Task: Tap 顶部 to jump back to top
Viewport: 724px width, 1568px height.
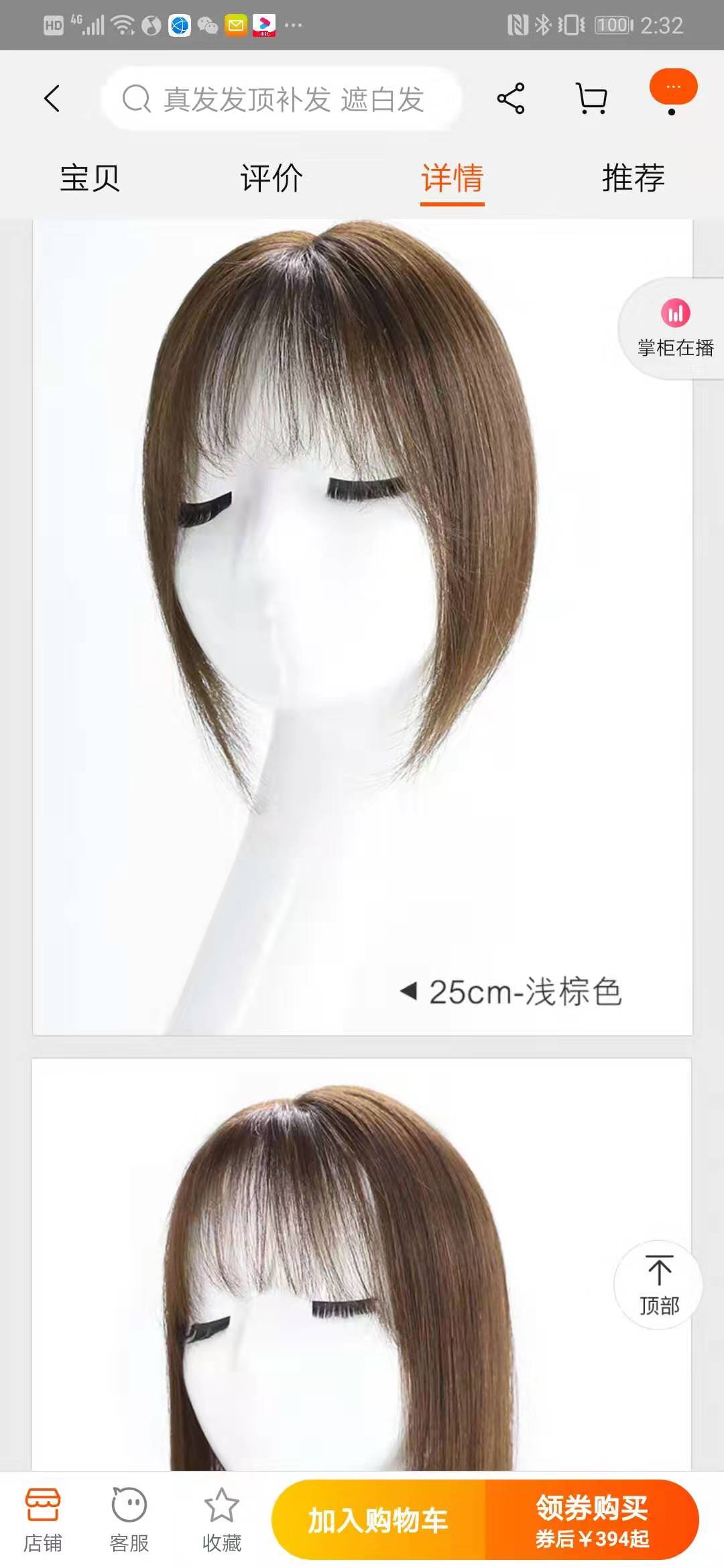Action: click(659, 1283)
